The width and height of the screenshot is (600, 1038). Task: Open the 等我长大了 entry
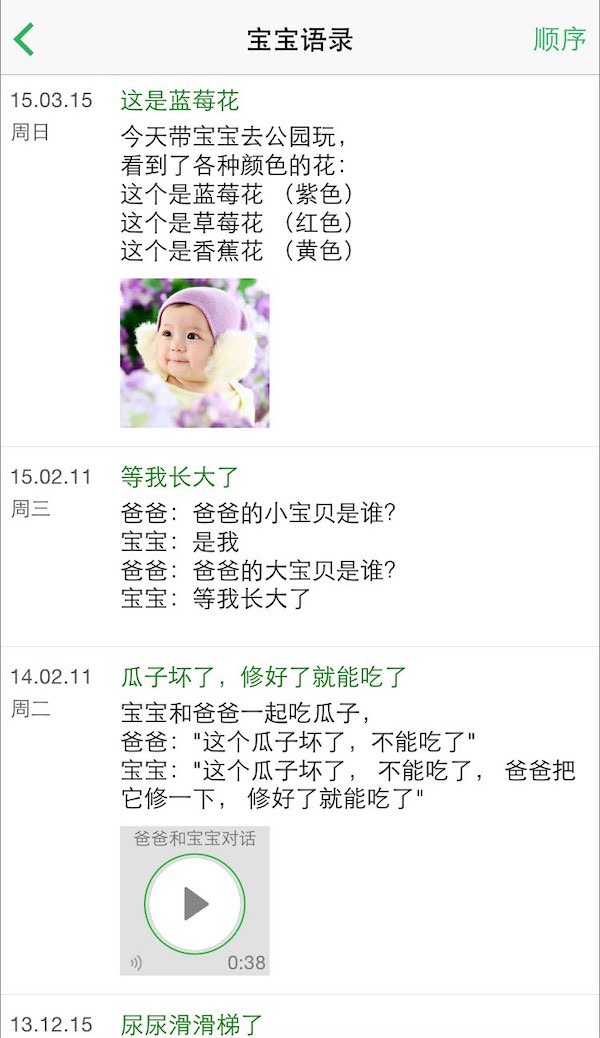(180, 477)
